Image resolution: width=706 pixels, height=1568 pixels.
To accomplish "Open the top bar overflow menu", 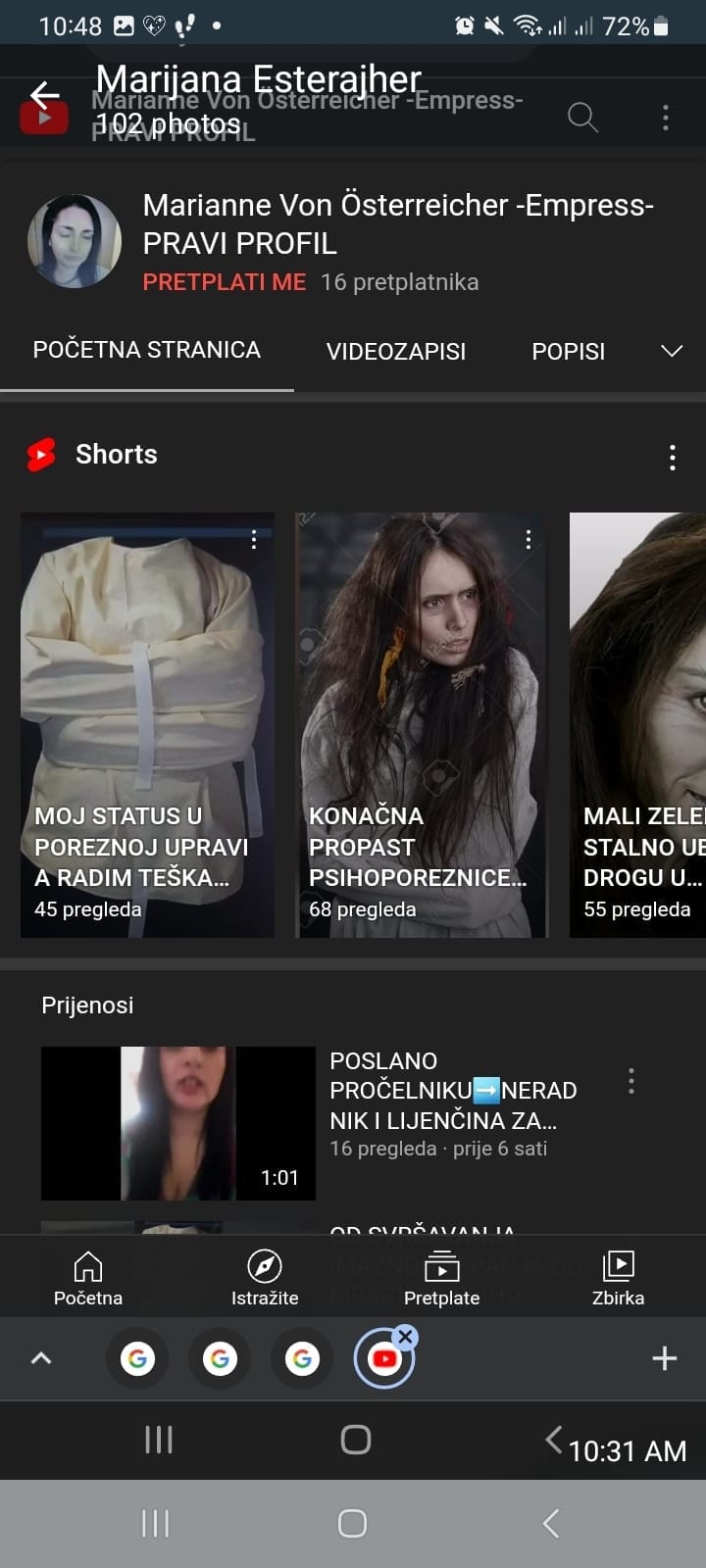I will tap(666, 118).
